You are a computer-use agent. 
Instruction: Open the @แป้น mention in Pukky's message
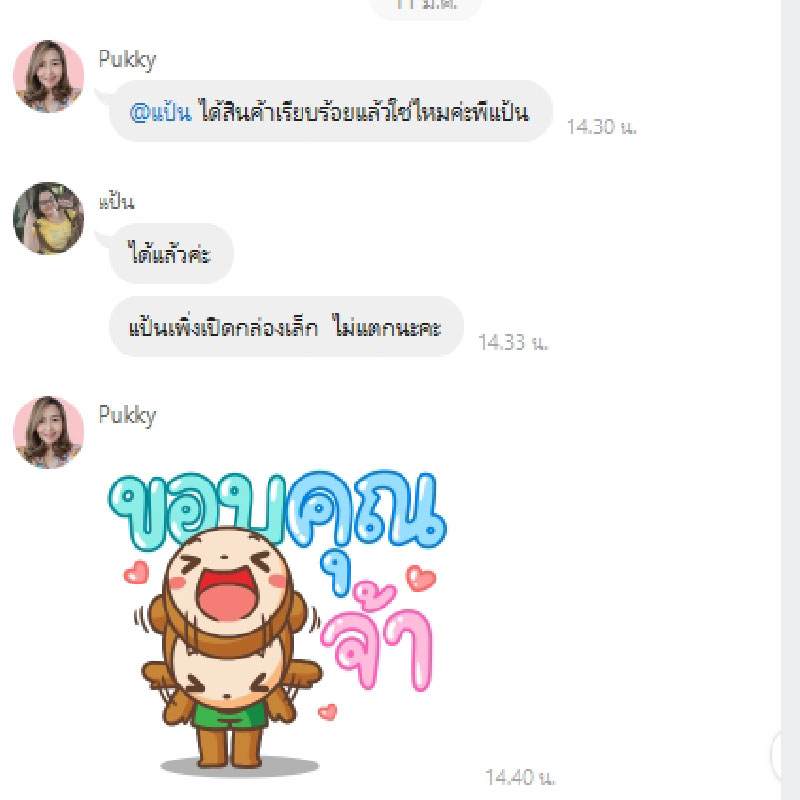pos(160,112)
